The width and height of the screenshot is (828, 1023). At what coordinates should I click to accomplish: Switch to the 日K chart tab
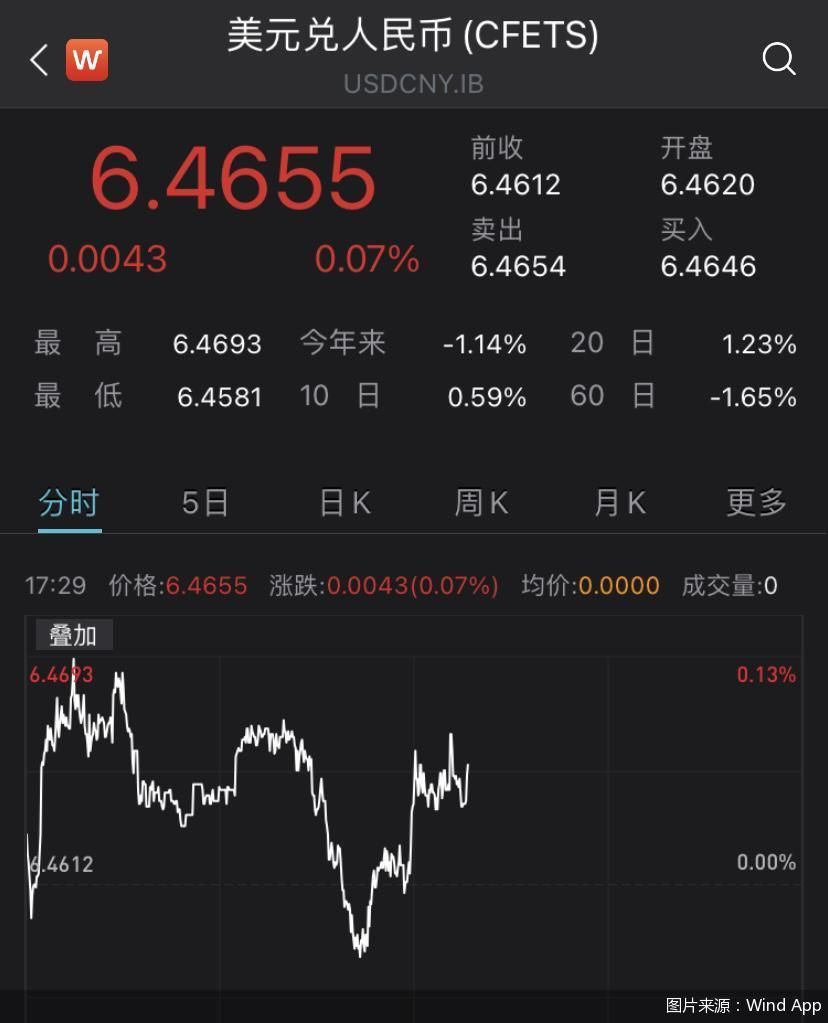345,502
